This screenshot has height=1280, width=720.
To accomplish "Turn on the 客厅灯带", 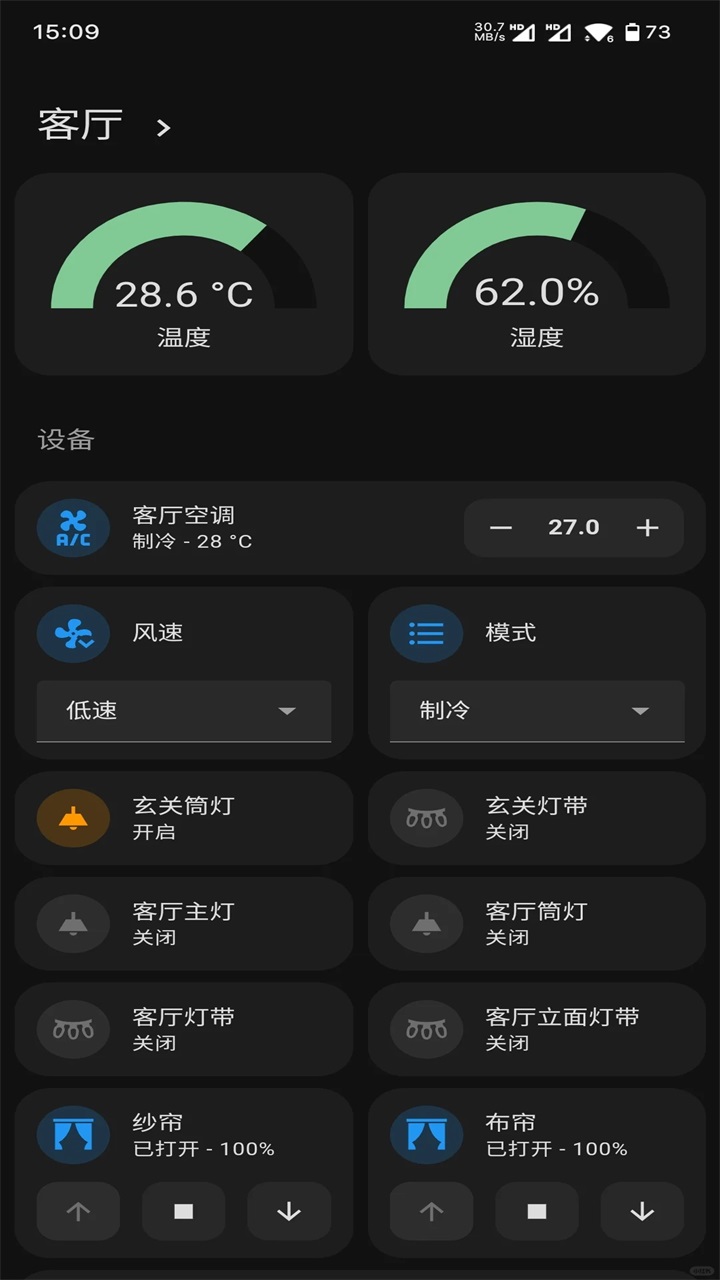I will pyautogui.click(x=73, y=1030).
